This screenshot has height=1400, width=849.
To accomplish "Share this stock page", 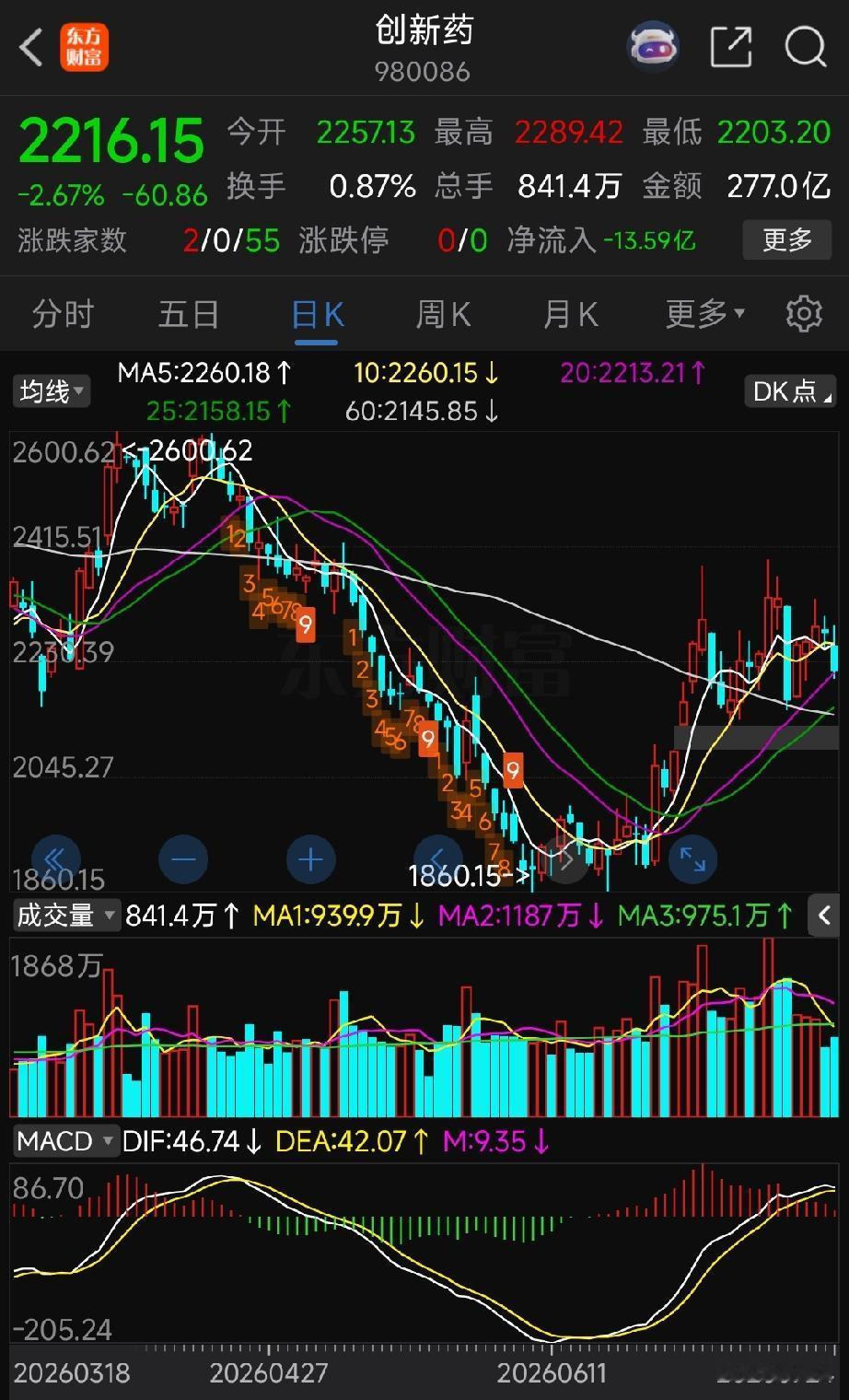I will 732,46.
